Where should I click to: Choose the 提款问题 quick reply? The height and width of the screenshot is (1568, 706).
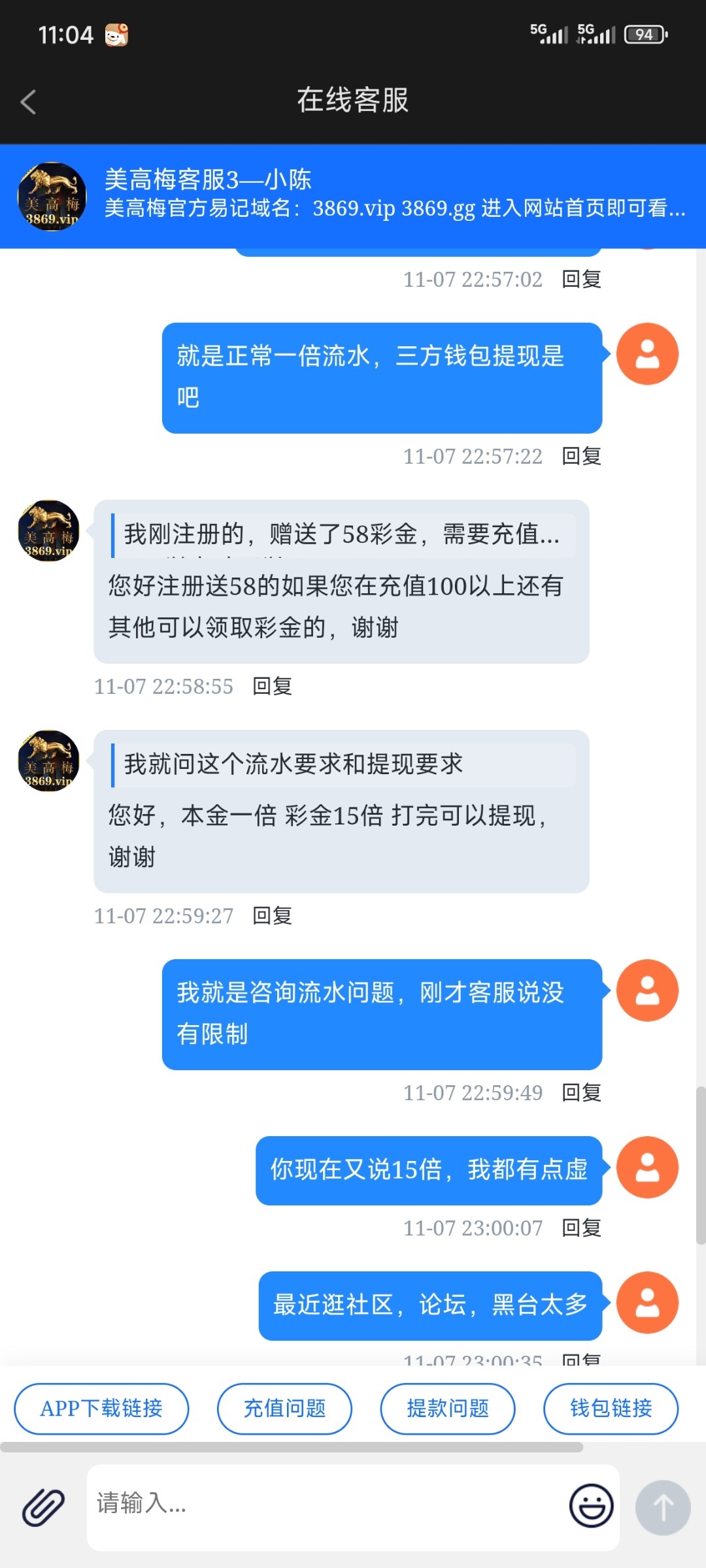(448, 1408)
